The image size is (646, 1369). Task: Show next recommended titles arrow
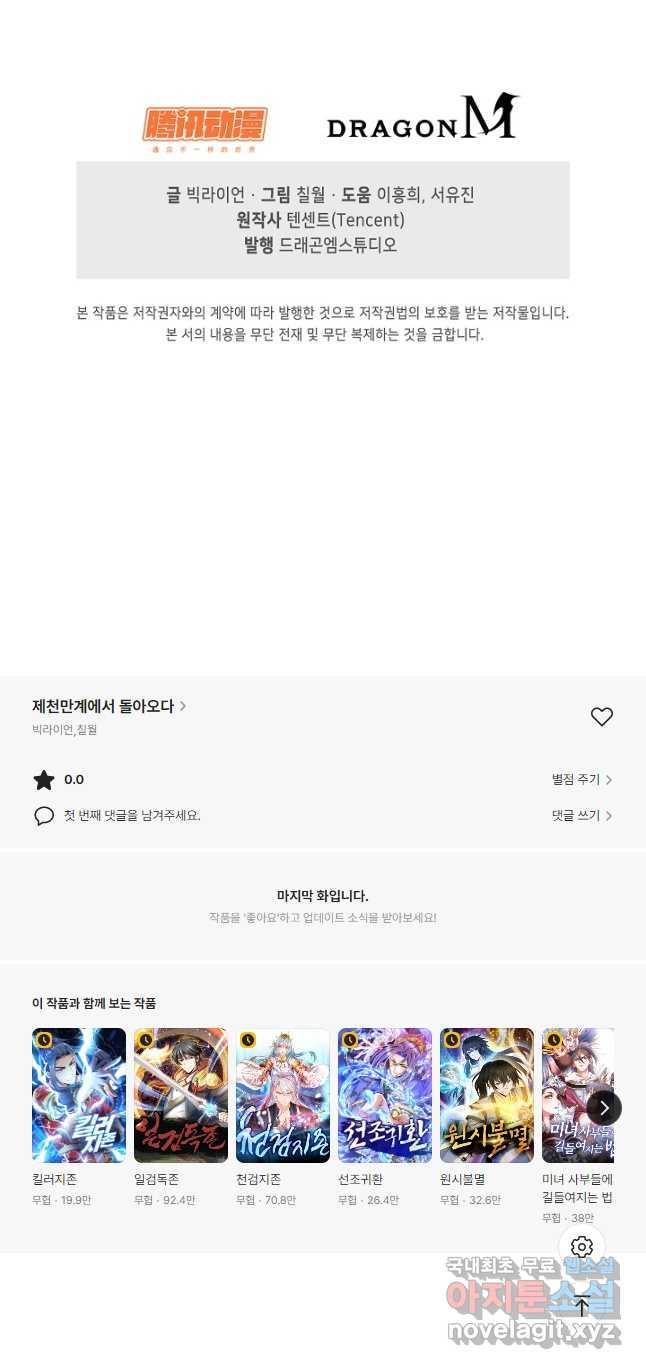[x=604, y=1107]
